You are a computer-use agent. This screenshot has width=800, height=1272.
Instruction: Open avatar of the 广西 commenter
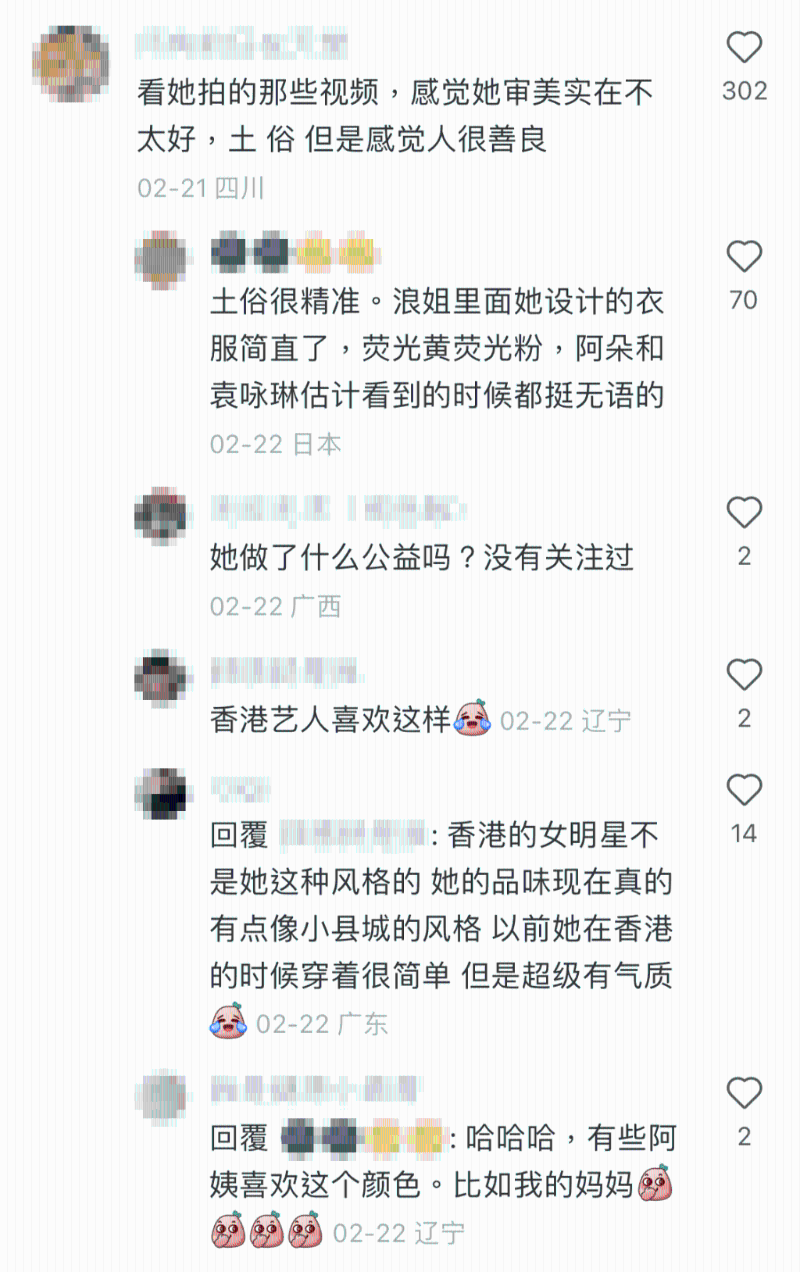[162, 514]
